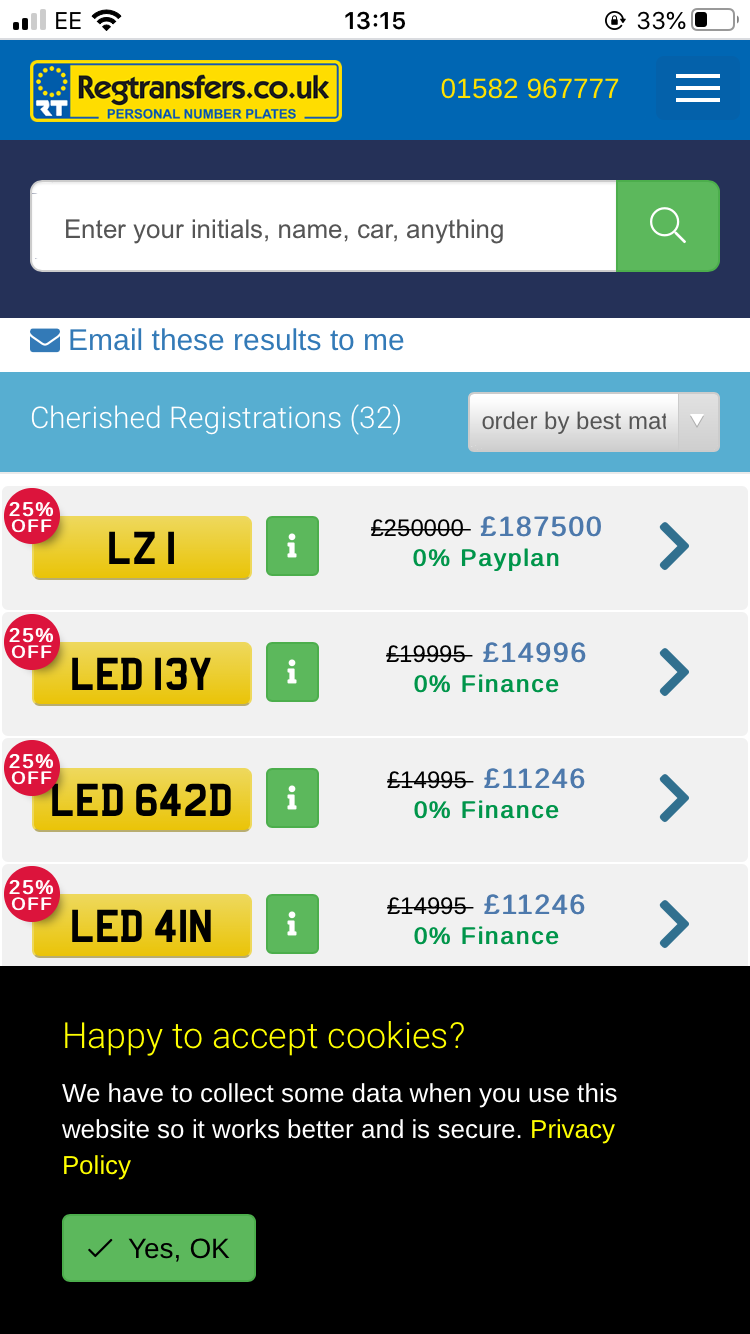Show info for the LED 4IN plate
Image resolution: width=750 pixels, height=1334 pixels.
coord(292,924)
